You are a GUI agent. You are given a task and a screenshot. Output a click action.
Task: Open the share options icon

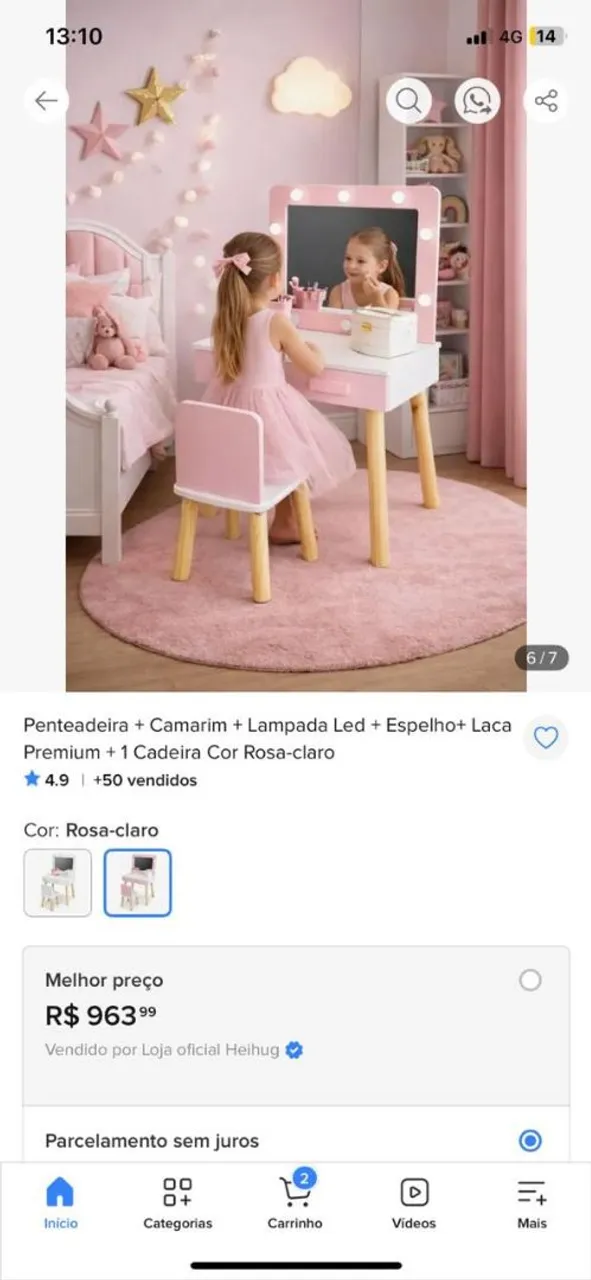tap(546, 101)
